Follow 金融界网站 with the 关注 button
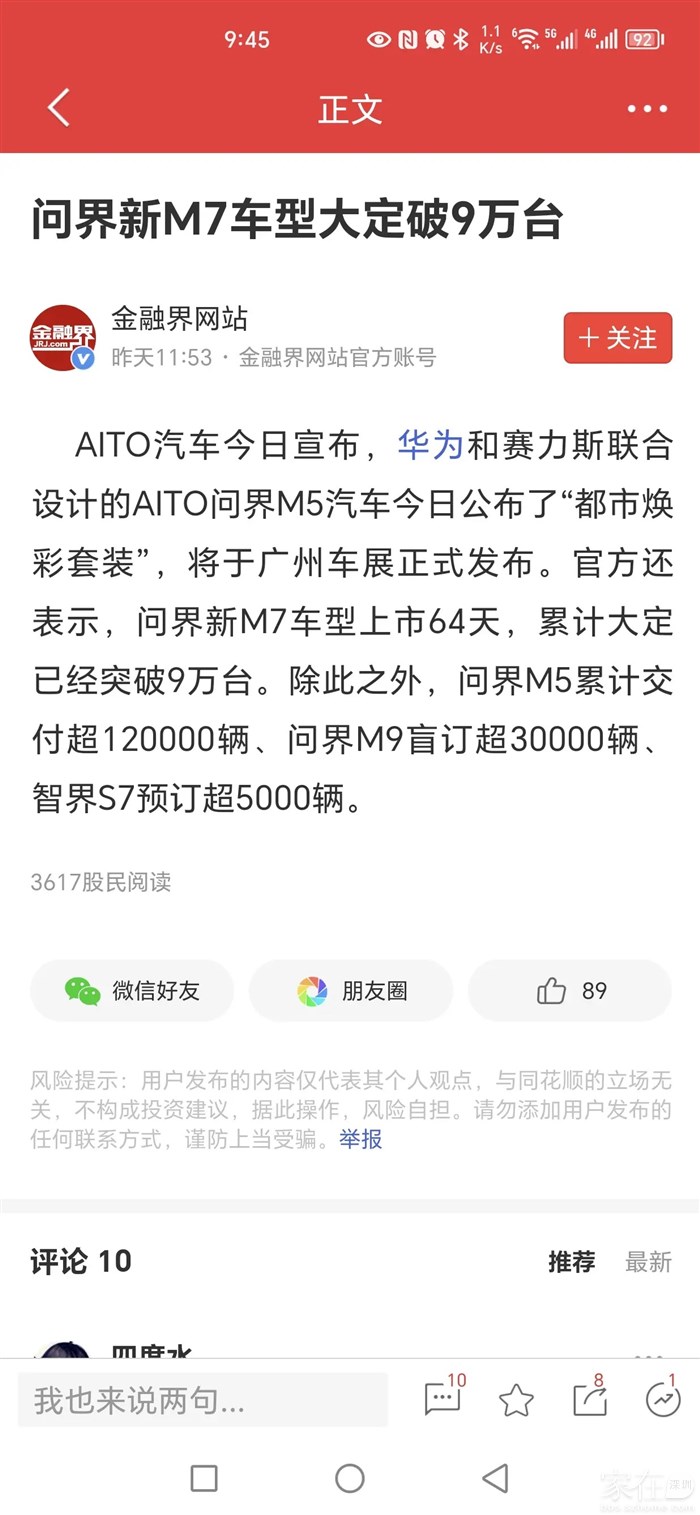The width and height of the screenshot is (700, 1515). coord(617,338)
